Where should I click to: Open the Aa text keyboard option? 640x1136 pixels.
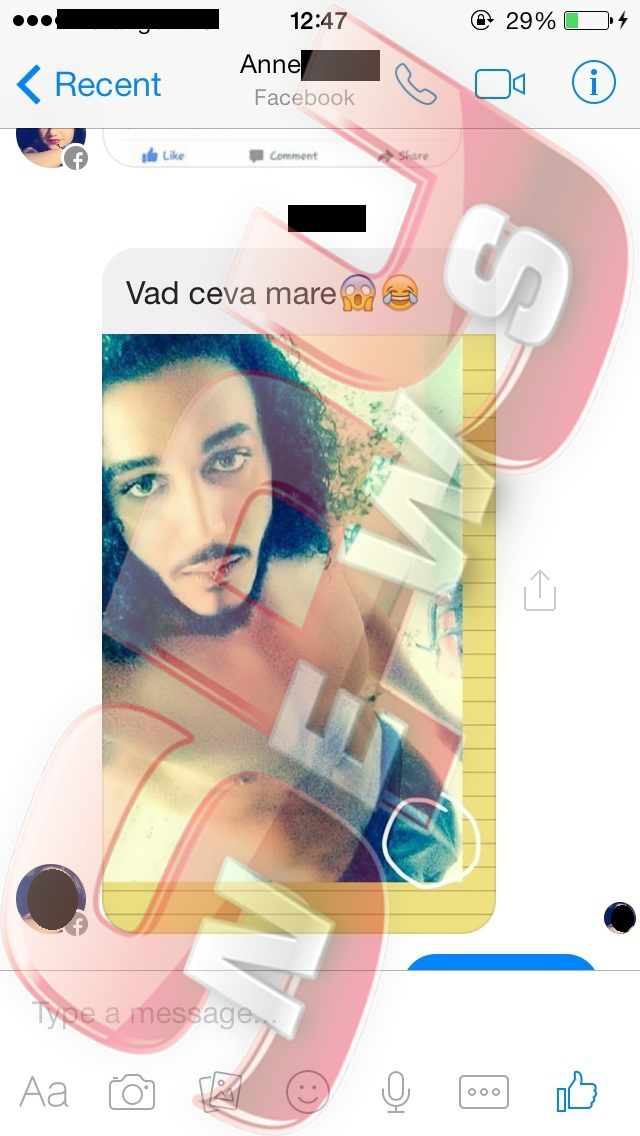[x=45, y=1092]
